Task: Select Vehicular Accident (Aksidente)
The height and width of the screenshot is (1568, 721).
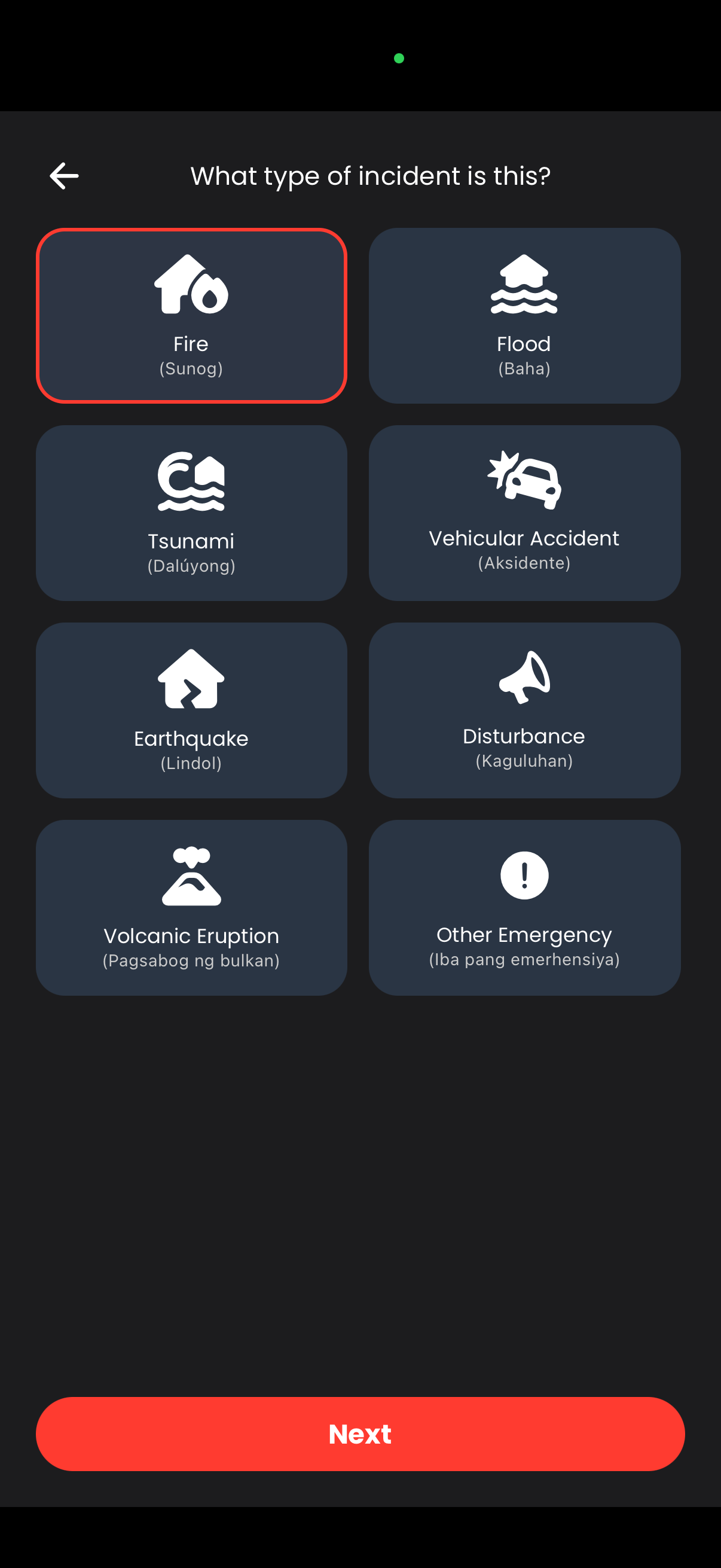Action: coord(524,513)
